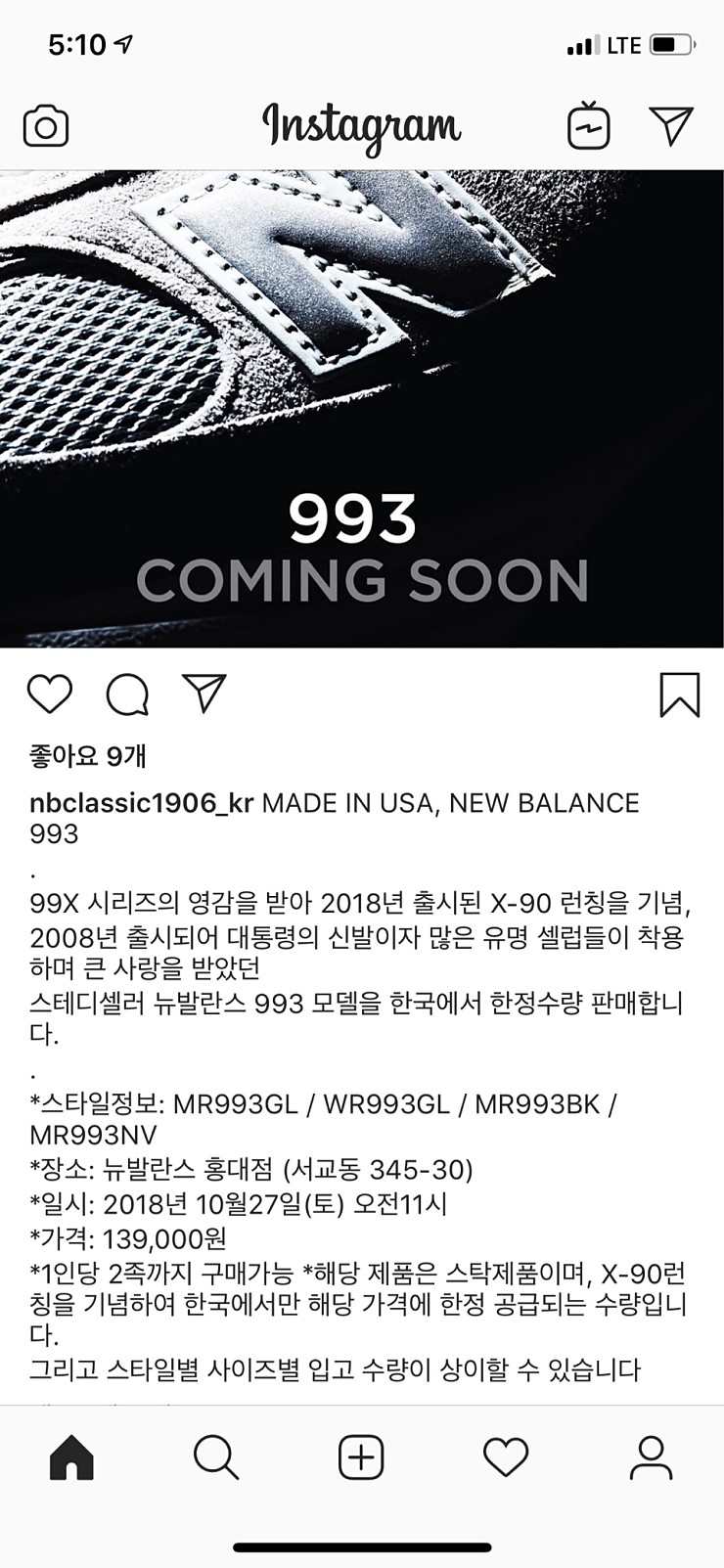Viewport: 724px width, 1568px height.
Task: Open the IGTV icon
Action: pyautogui.click(x=588, y=126)
